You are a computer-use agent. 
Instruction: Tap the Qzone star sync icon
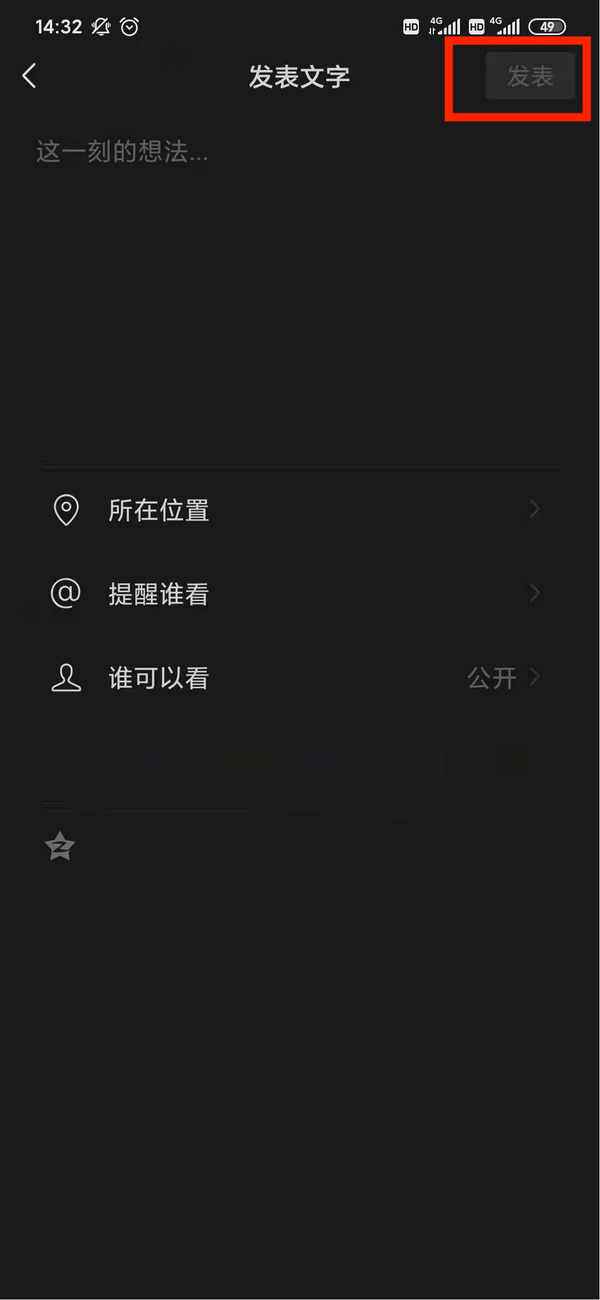pyautogui.click(x=60, y=847)
